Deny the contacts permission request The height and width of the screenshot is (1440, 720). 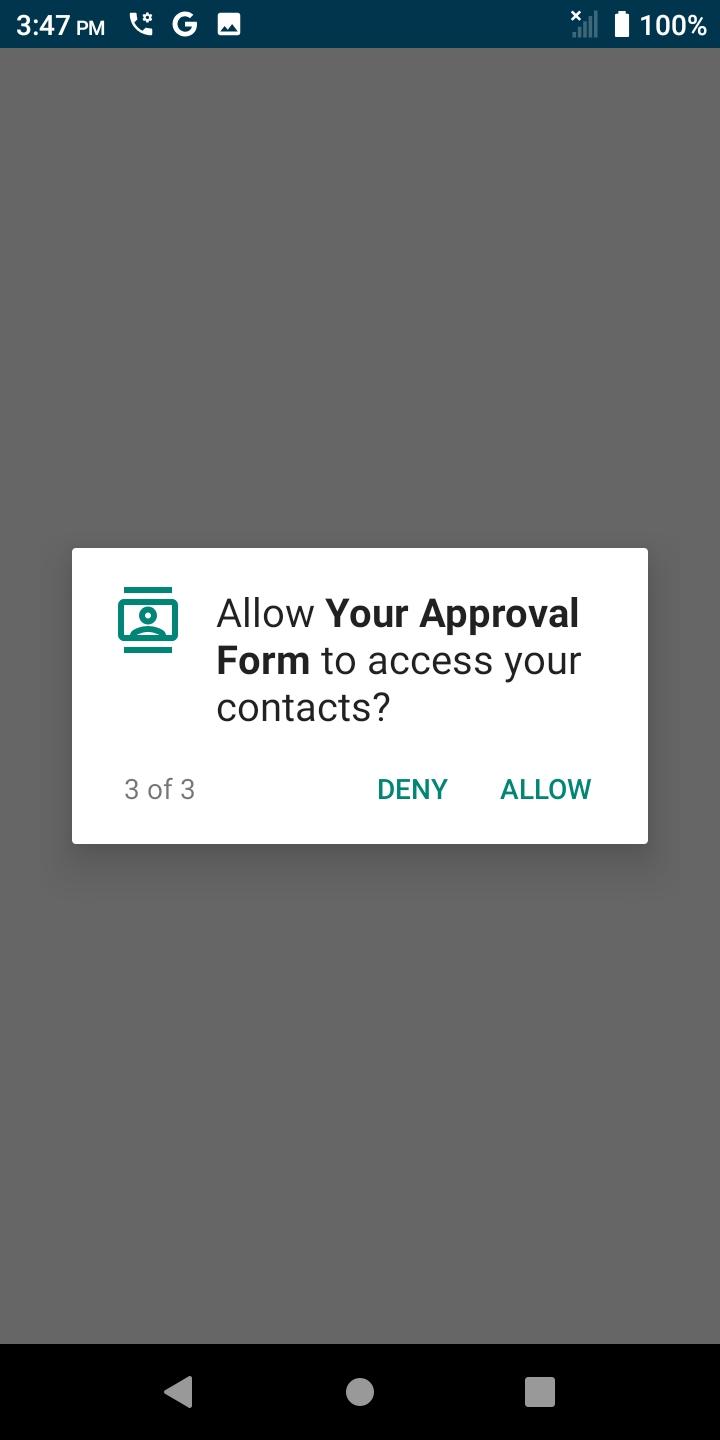tap(412, 789)
